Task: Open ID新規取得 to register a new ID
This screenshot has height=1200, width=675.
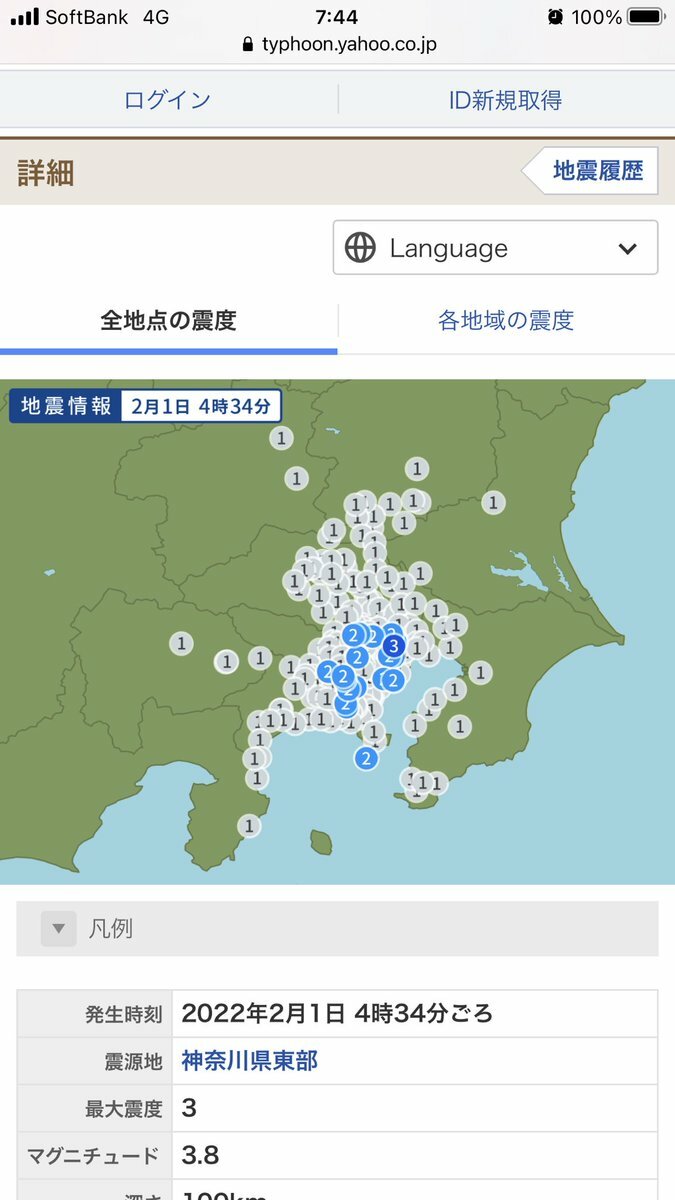Action: [505, 100]
